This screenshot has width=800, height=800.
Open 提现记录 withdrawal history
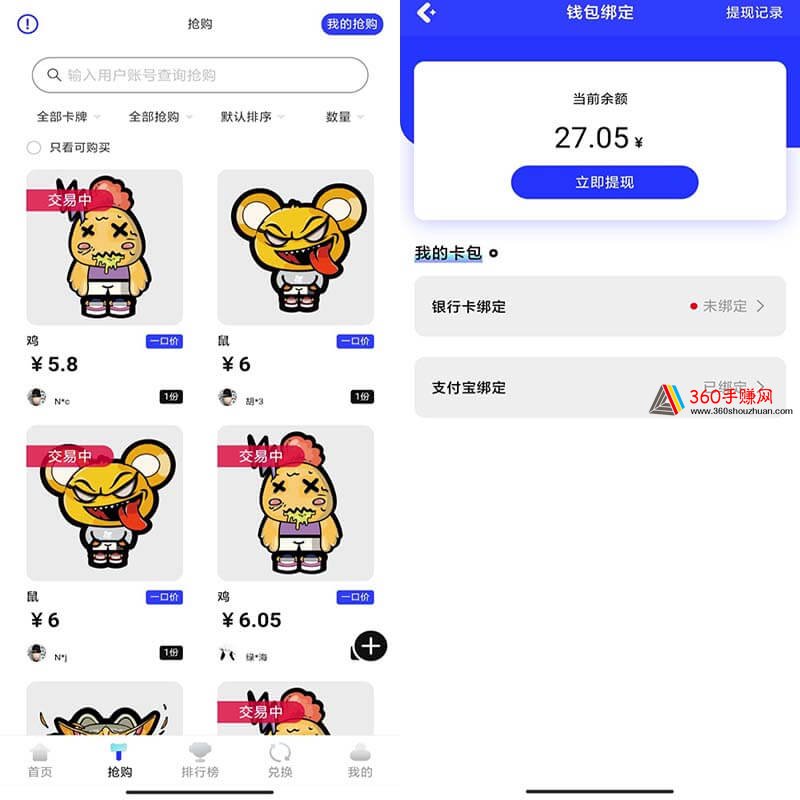pyautogui.click(x=754, y=13)
